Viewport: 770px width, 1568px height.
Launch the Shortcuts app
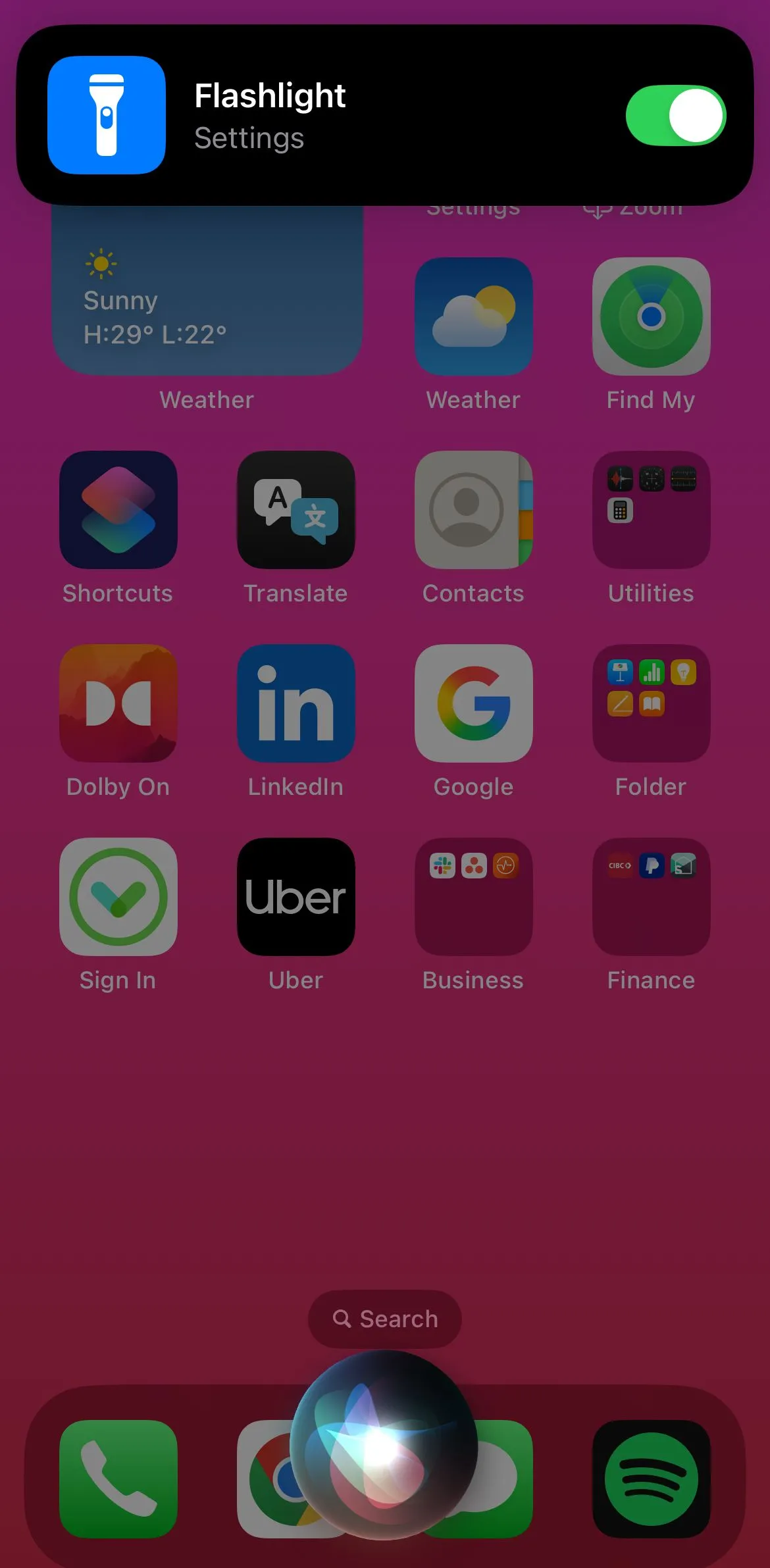click(x=118, y=510)
